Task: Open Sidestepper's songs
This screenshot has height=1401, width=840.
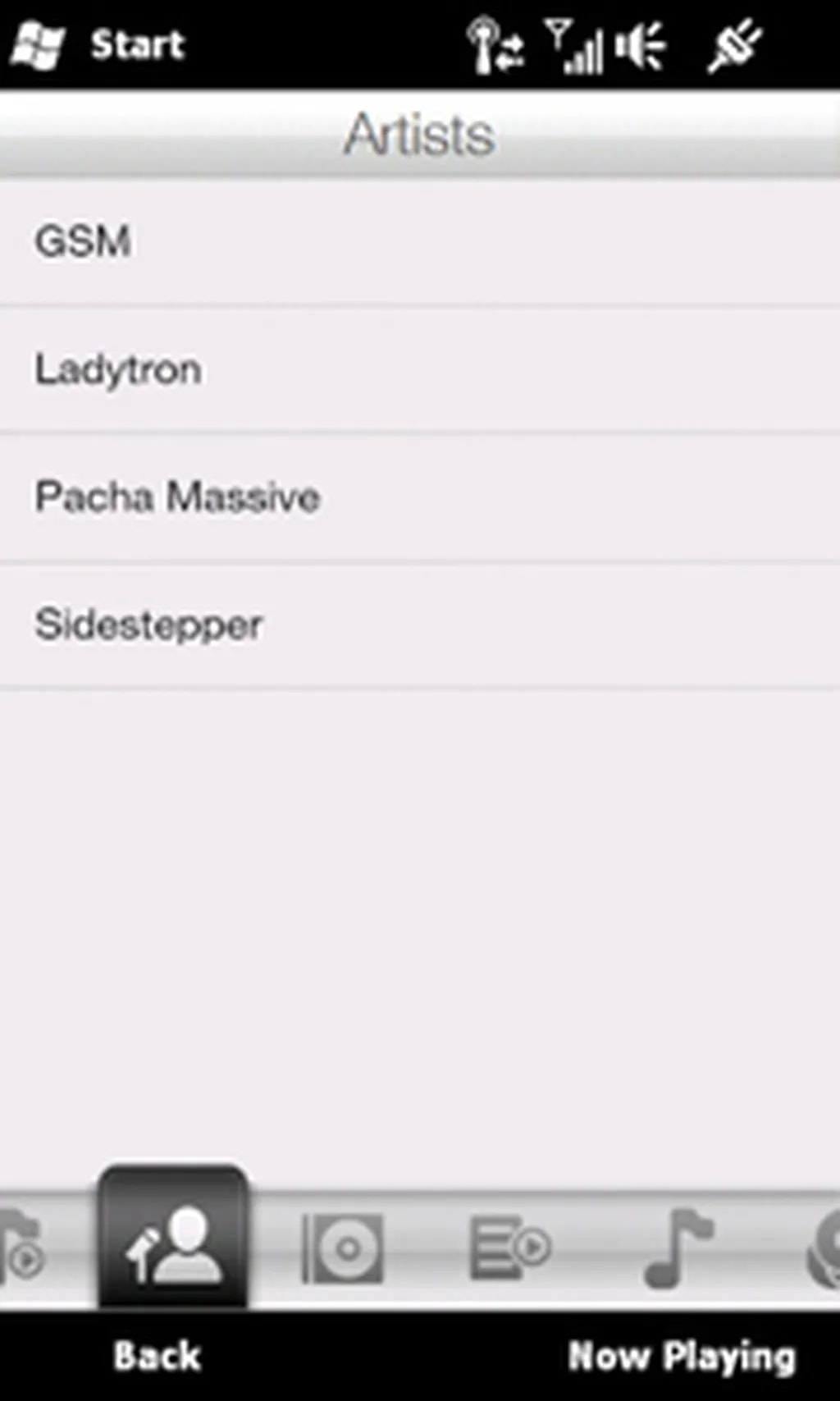Action: [148, 625]
